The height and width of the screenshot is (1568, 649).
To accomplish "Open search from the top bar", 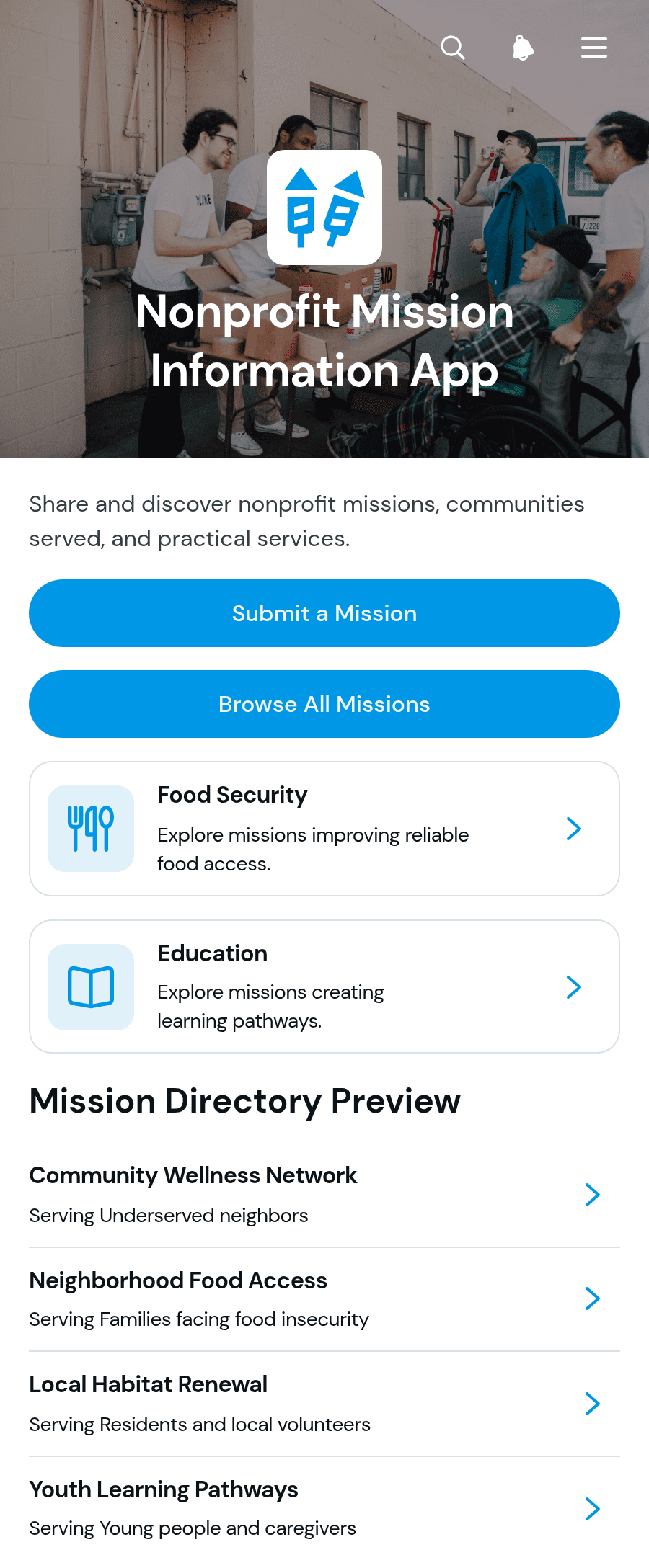I will click(453, 48).
